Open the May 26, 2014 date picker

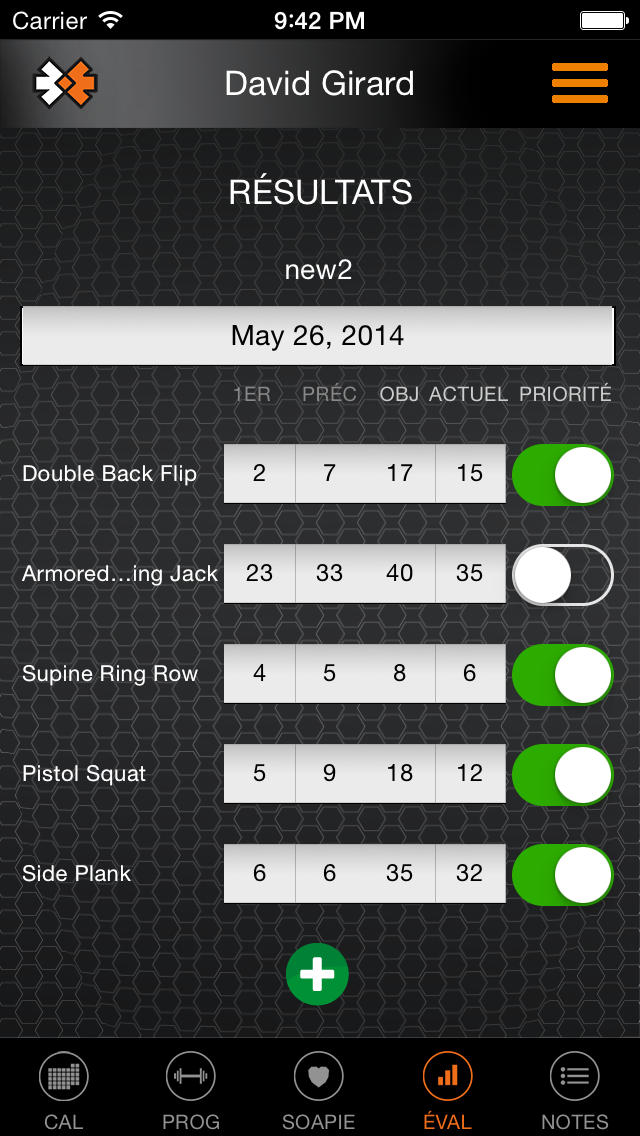coord(317,335)
